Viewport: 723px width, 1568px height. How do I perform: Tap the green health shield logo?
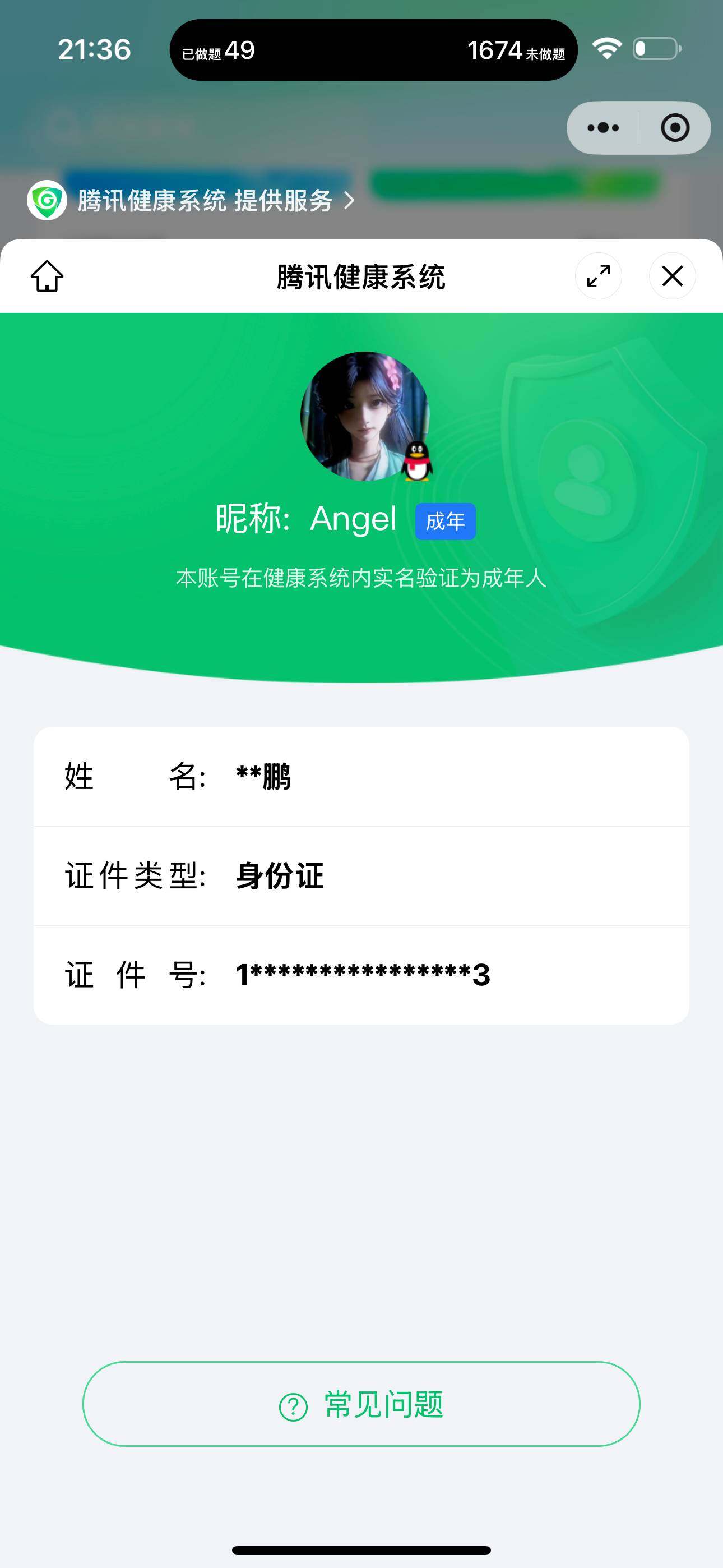click(x=47, y=200)
